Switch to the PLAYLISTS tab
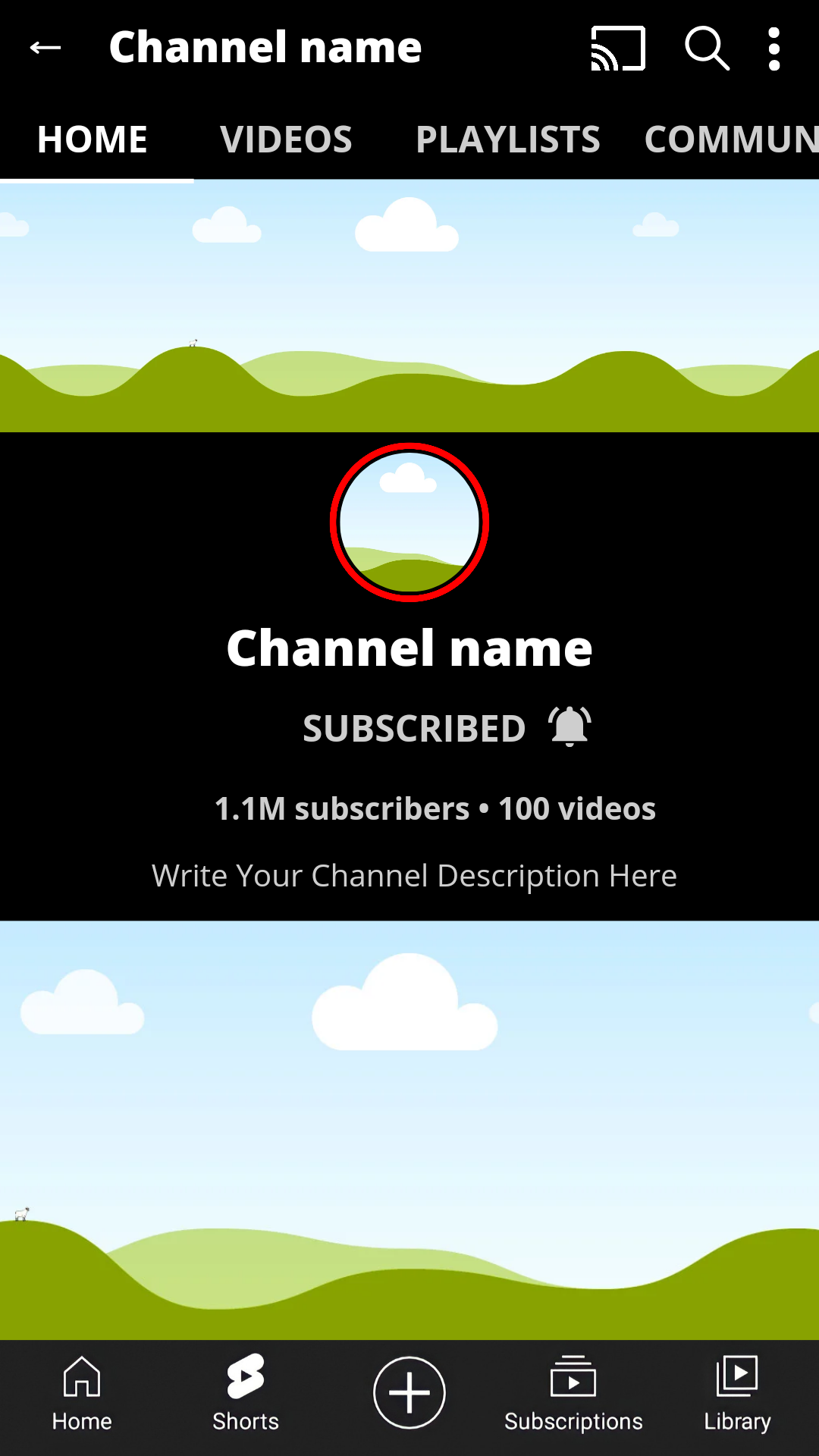The image size is (819, 1456). point(508,140)
